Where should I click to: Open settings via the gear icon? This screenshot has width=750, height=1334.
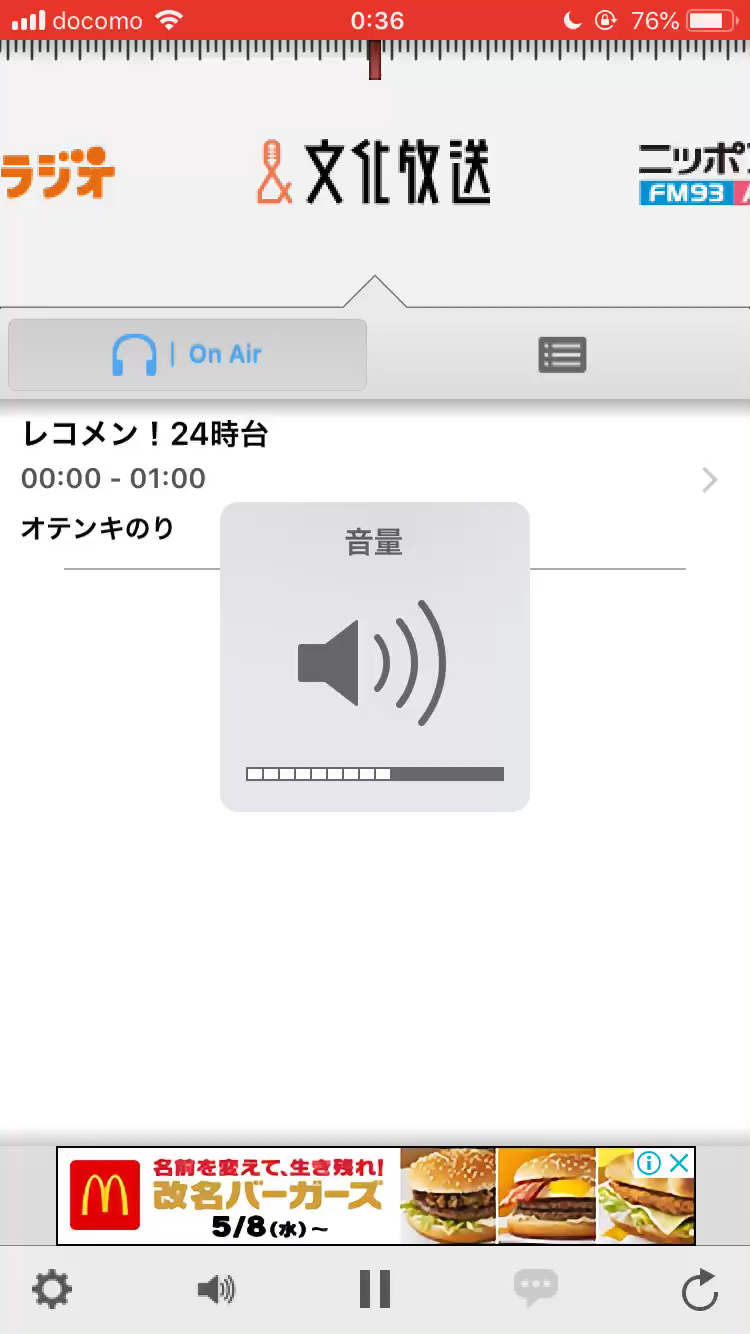click(x=52, y=1290)
